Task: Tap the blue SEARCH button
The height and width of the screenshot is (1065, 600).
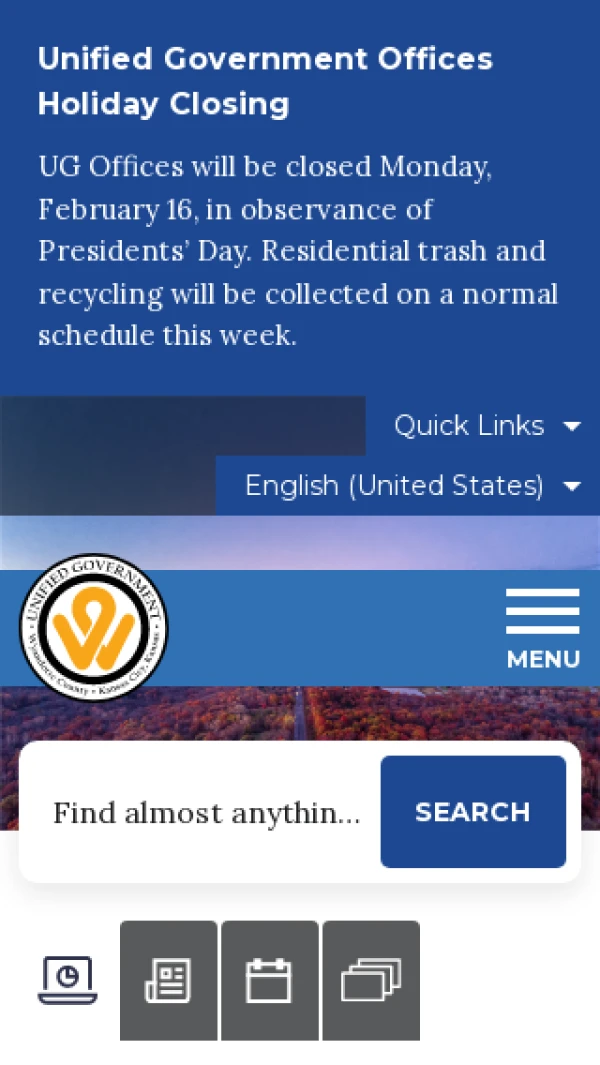Action: (x=473, y=812)
